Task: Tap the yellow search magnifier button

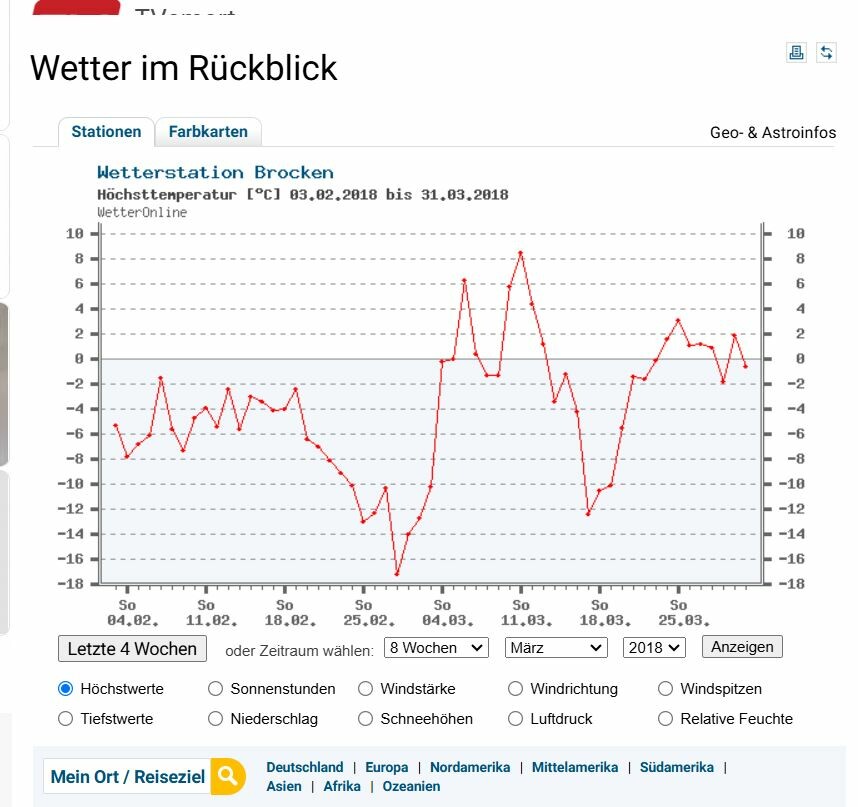Action: coord(228,776)
